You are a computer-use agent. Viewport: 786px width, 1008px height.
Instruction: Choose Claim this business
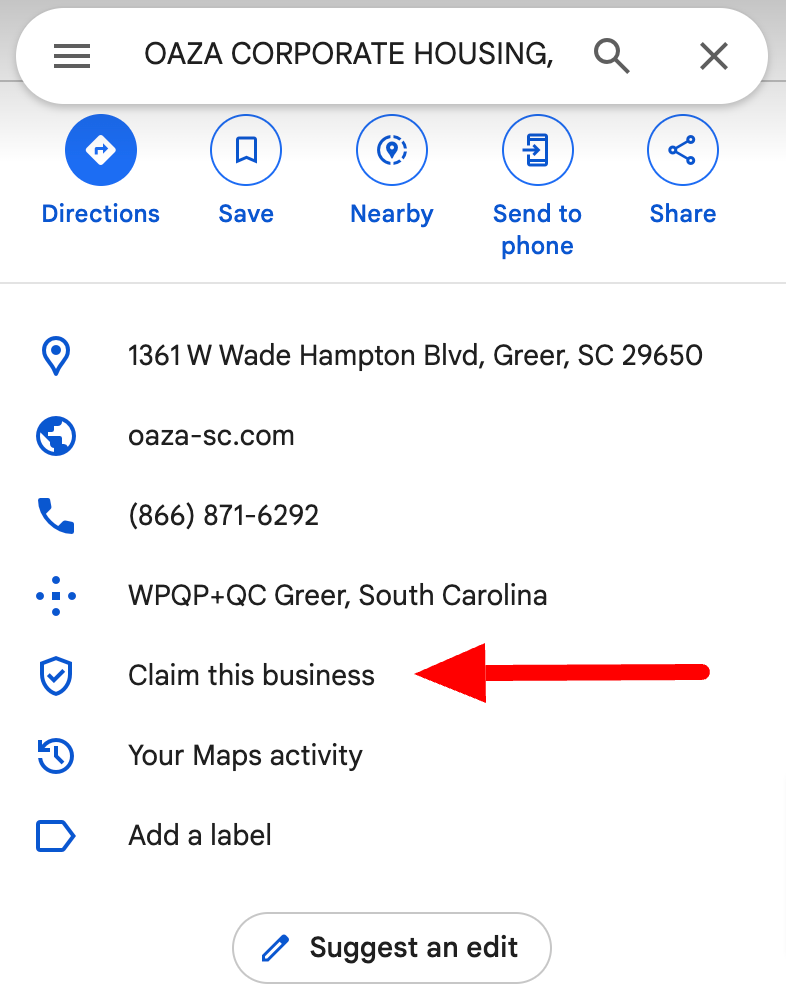coord(251,676)
